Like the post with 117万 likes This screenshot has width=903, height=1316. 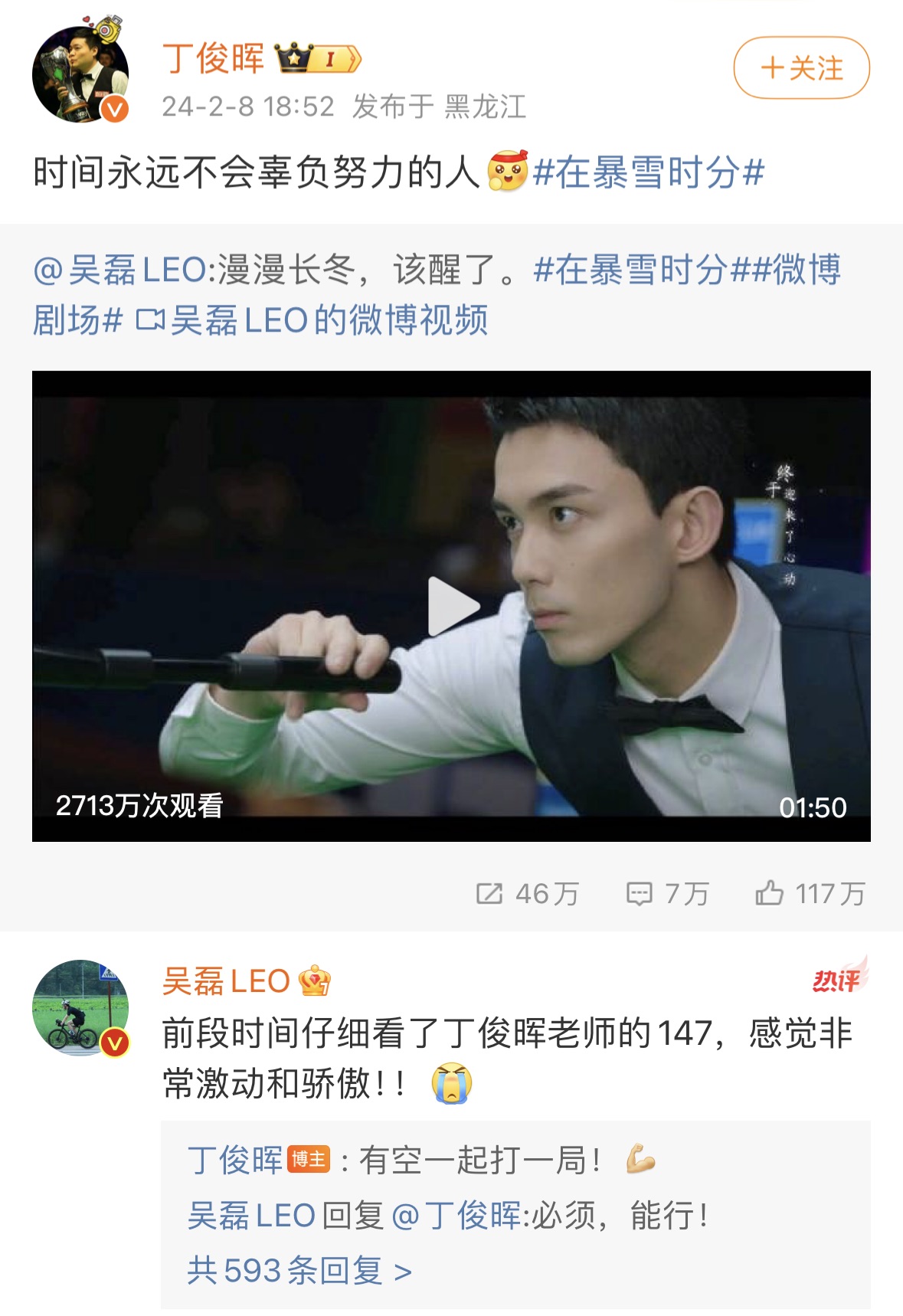810,893
